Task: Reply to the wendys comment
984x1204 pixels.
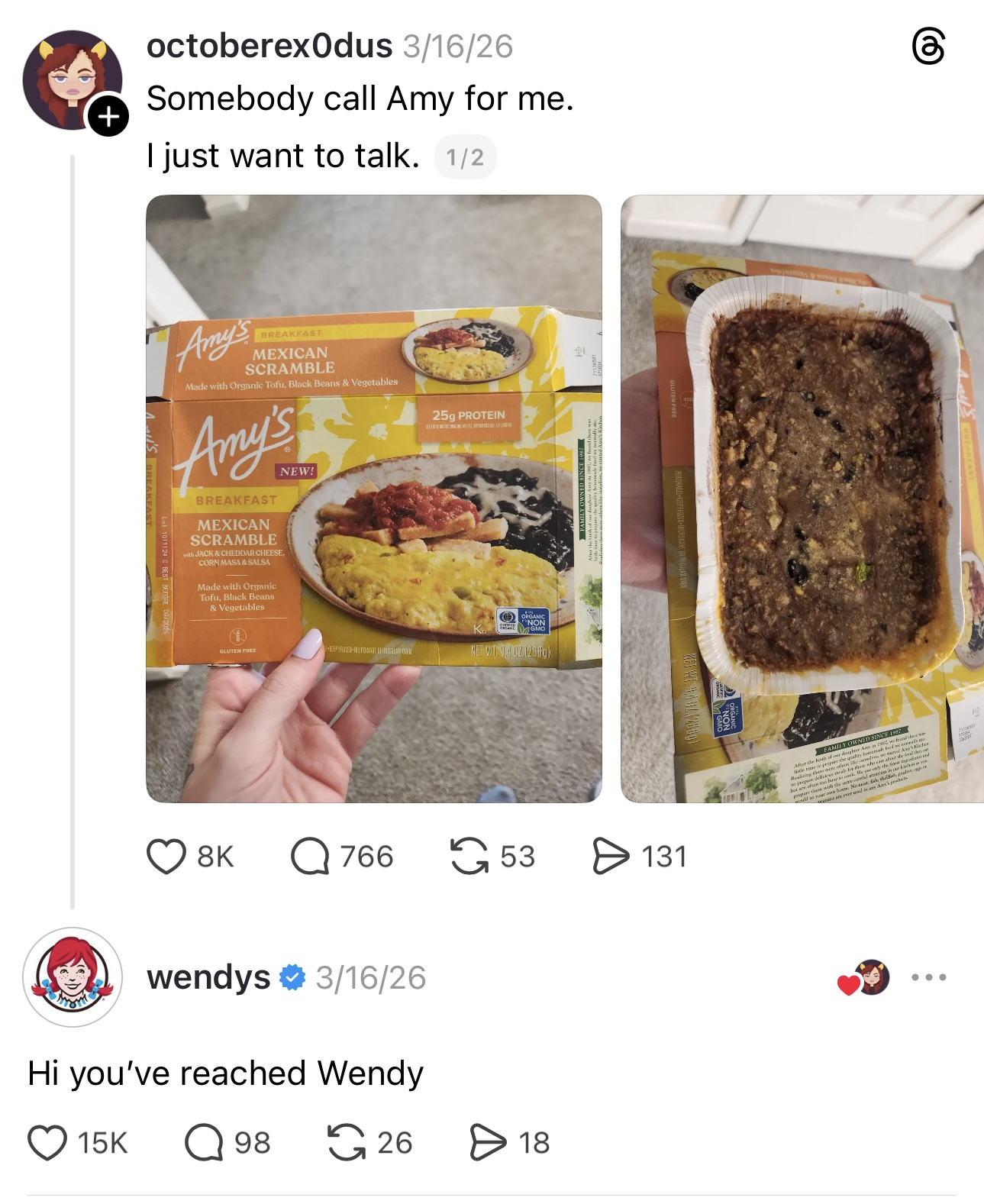Action: point(204,1142)
